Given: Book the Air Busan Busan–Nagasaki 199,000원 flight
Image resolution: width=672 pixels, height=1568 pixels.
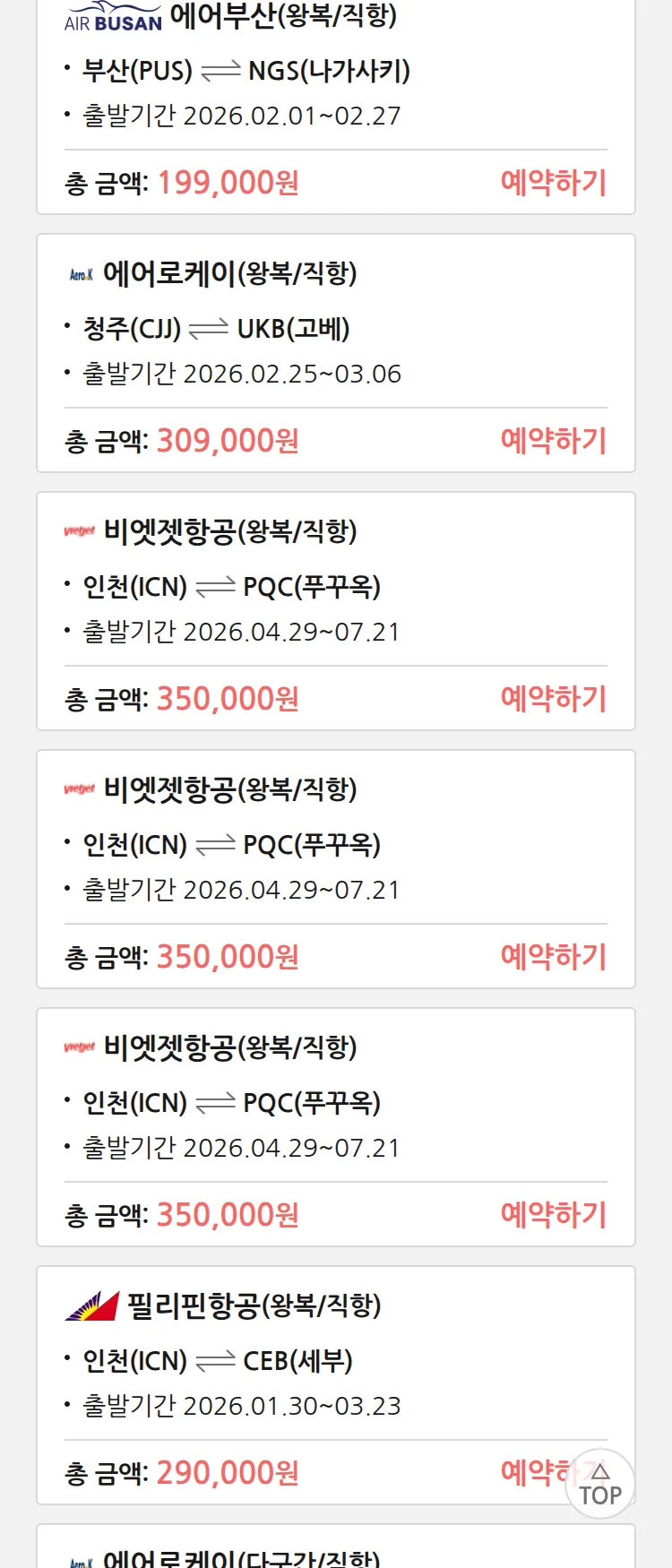Looking at the screenshot, I should pos(553,183).
